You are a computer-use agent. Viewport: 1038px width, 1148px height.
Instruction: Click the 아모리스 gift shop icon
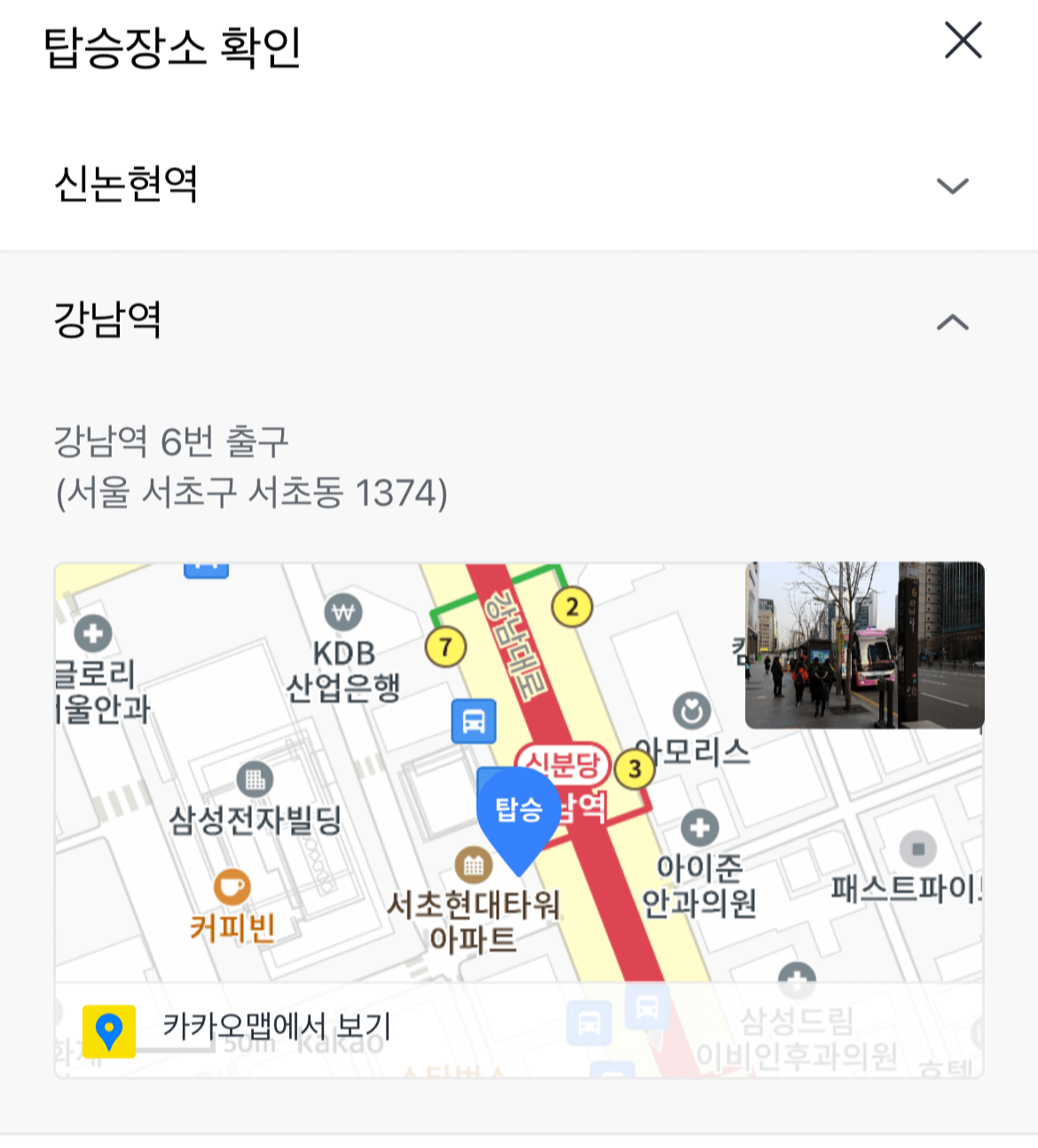691,708
